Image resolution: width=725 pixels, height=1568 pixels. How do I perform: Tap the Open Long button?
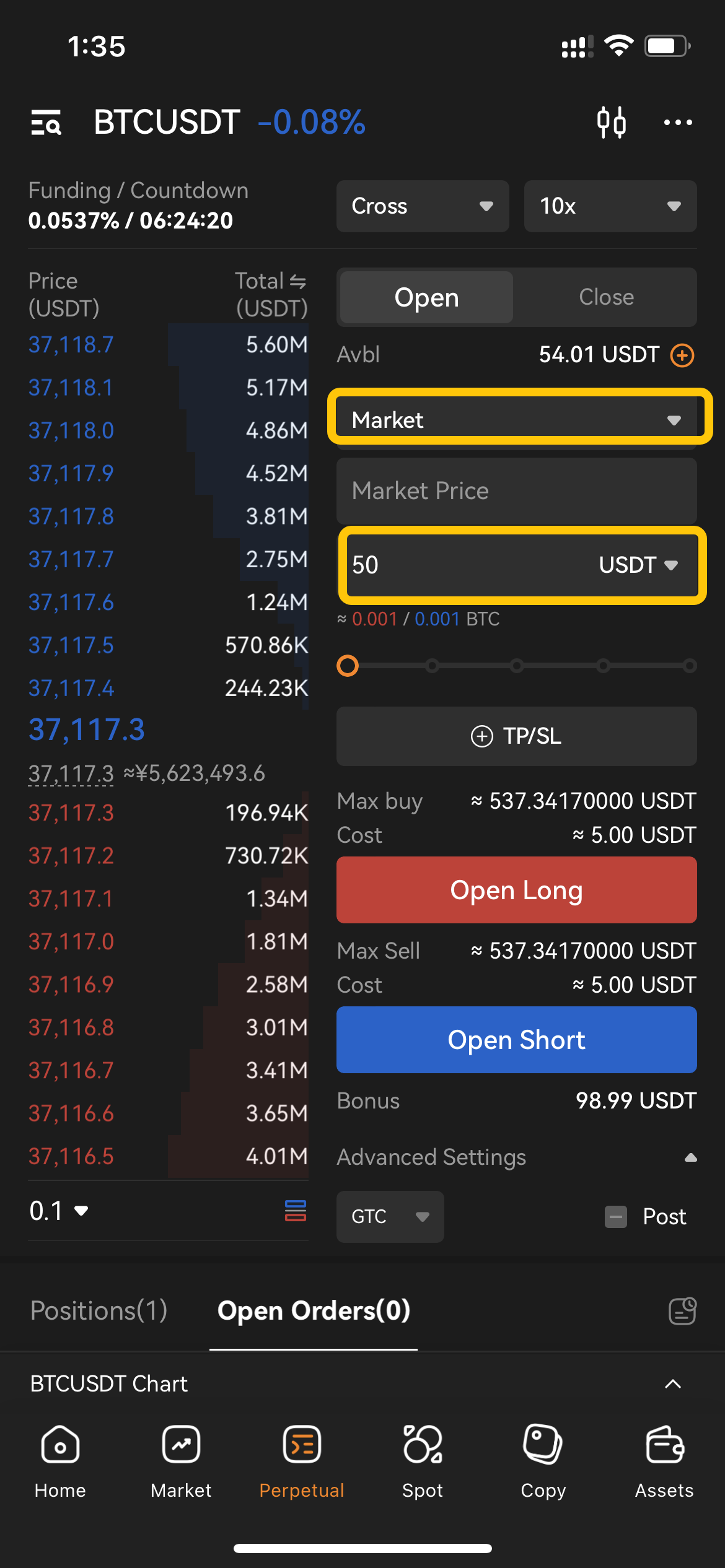tap(516, 891)
